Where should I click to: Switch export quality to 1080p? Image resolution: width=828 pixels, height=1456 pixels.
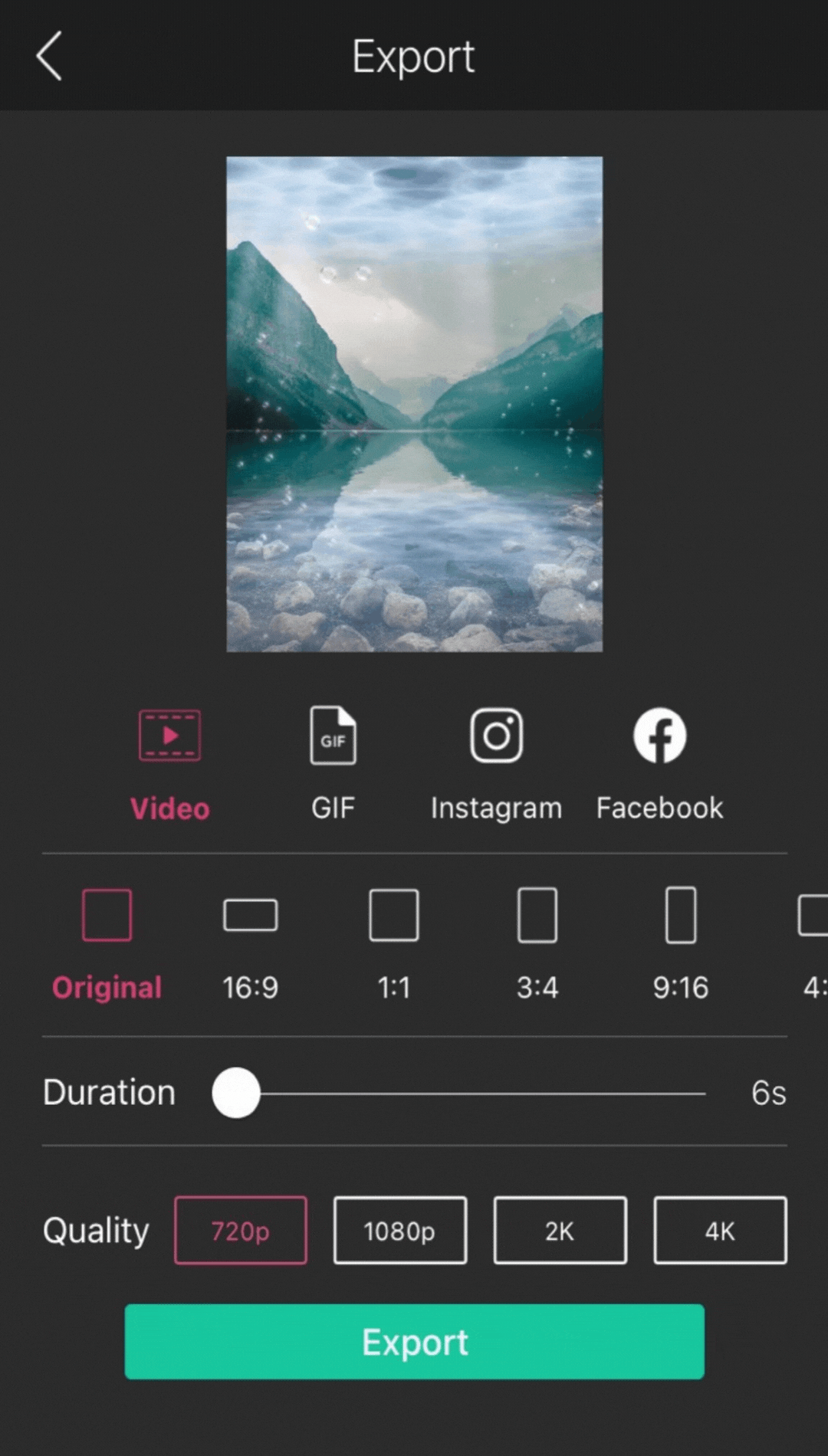coord(399,1230)
